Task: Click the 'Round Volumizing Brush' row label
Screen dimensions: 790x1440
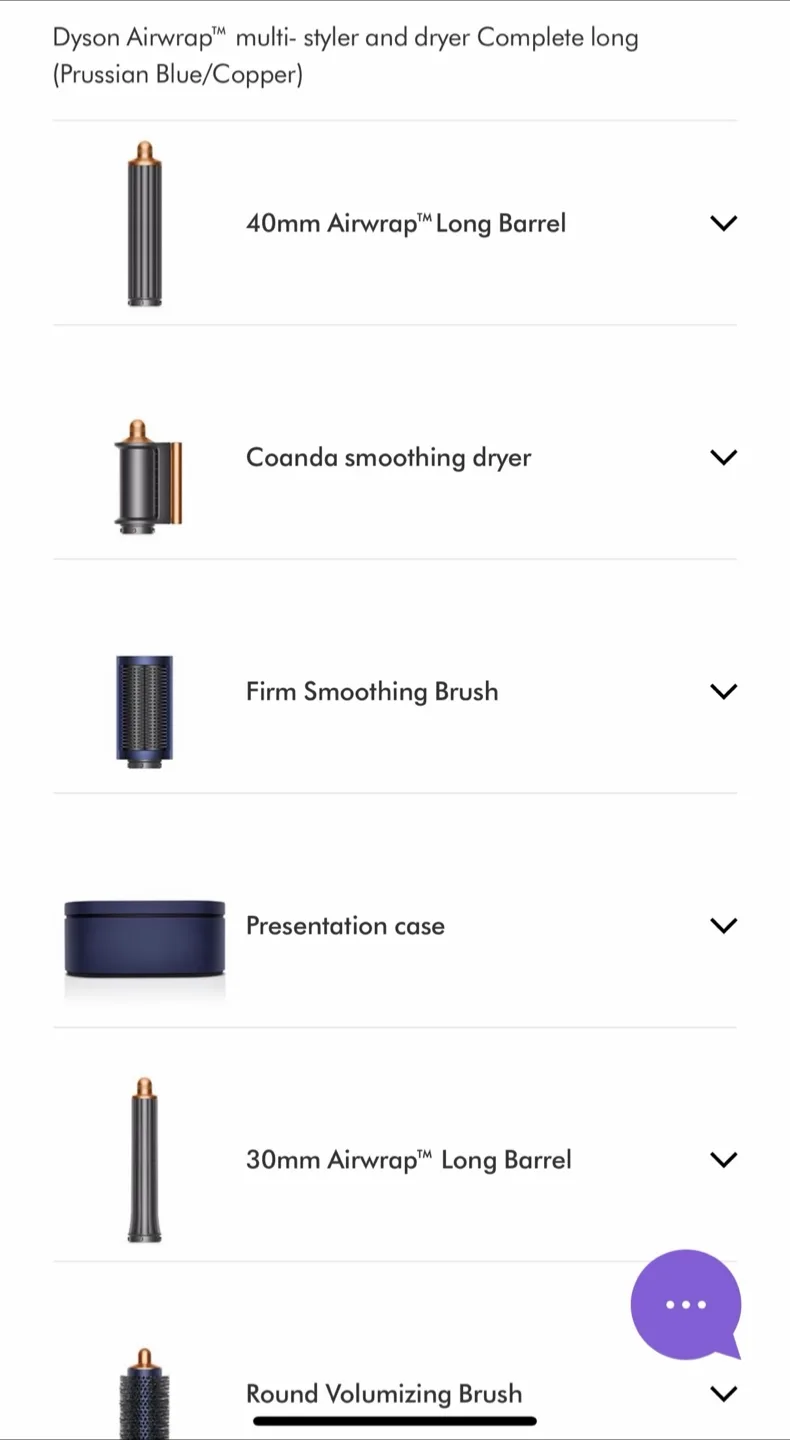Action: [384, 1393]
